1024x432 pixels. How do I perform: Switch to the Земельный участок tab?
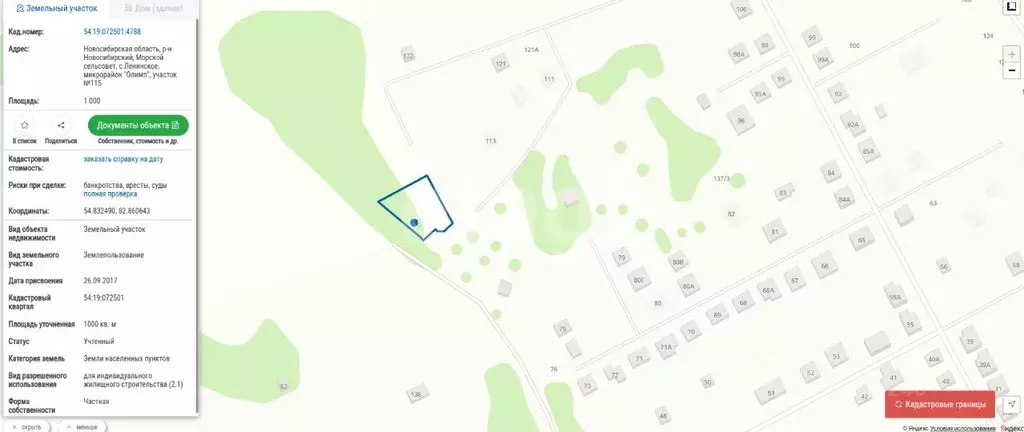pos(56,8)
